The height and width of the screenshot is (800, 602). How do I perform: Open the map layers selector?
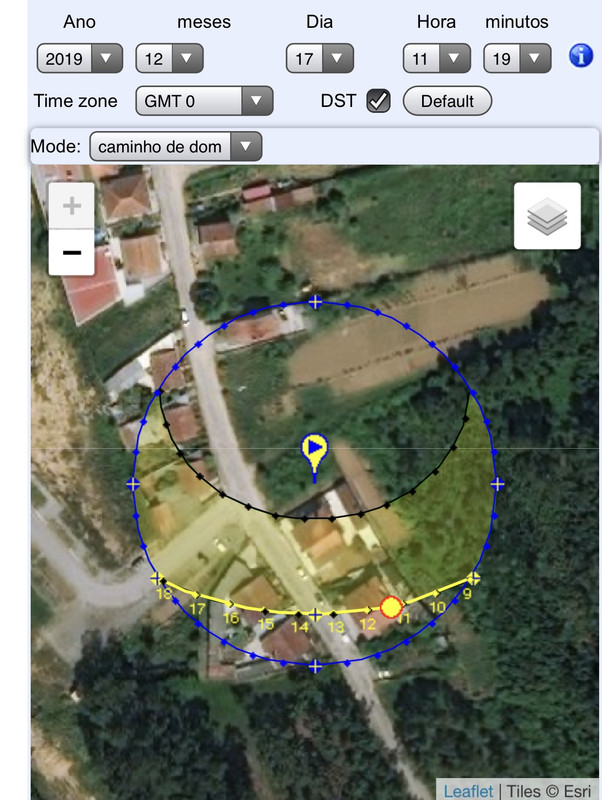pyautogui.click(x=547, y=216)
